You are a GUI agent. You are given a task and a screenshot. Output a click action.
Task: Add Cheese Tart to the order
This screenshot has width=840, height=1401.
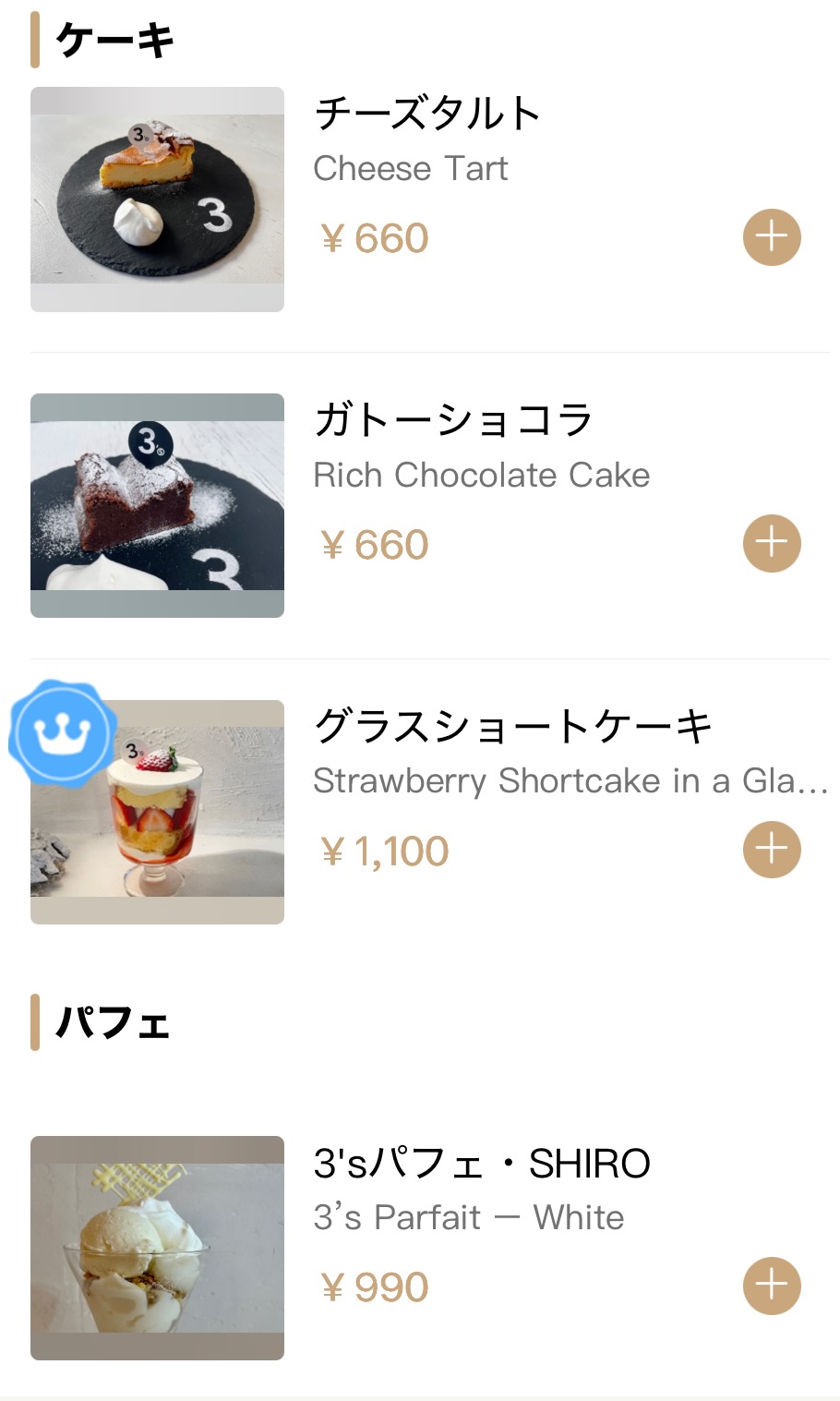(772, 237)
